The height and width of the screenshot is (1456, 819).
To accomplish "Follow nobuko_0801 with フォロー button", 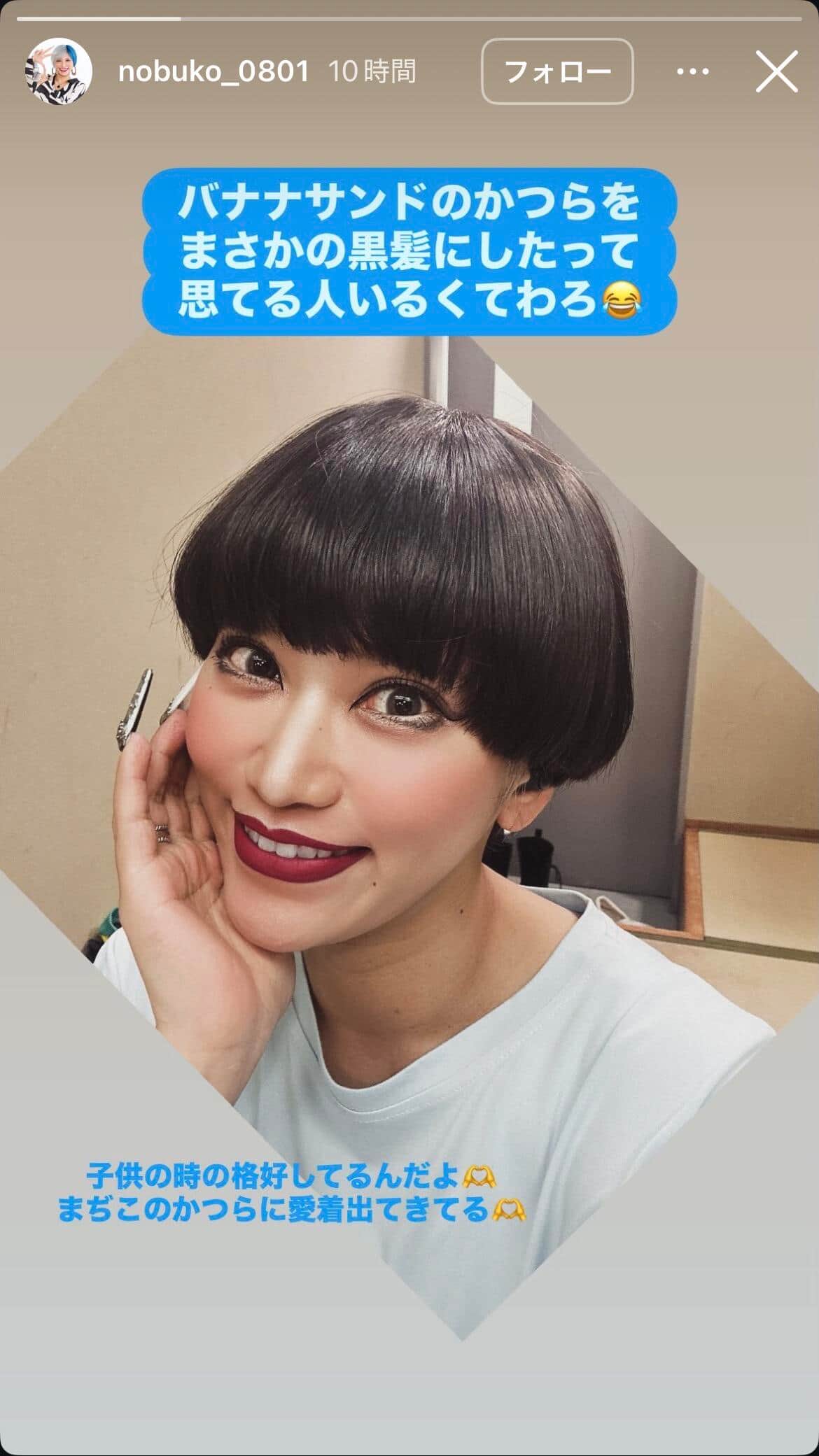I will (x=557, y=71).
